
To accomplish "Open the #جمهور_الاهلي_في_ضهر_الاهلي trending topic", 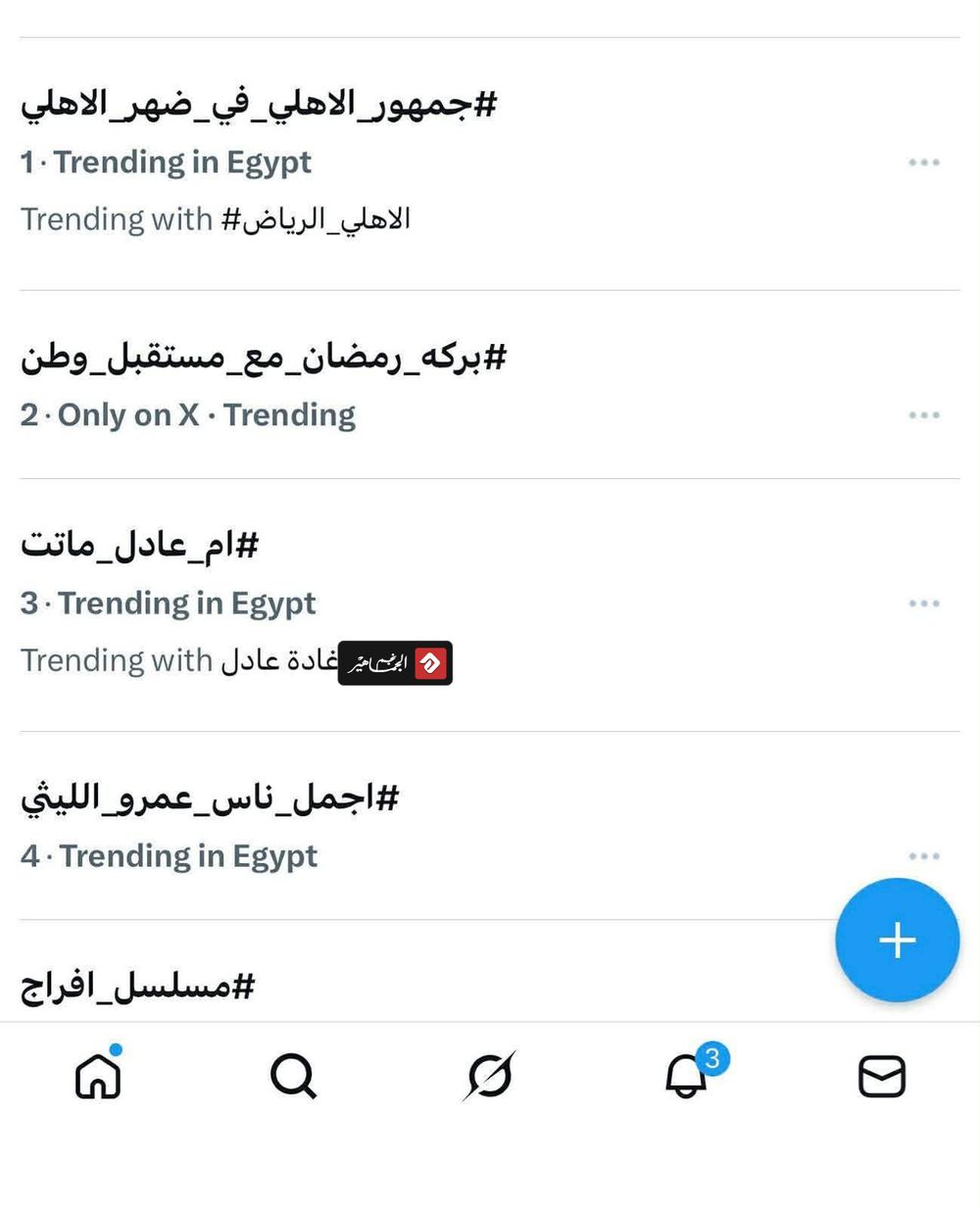I will 259,104.
